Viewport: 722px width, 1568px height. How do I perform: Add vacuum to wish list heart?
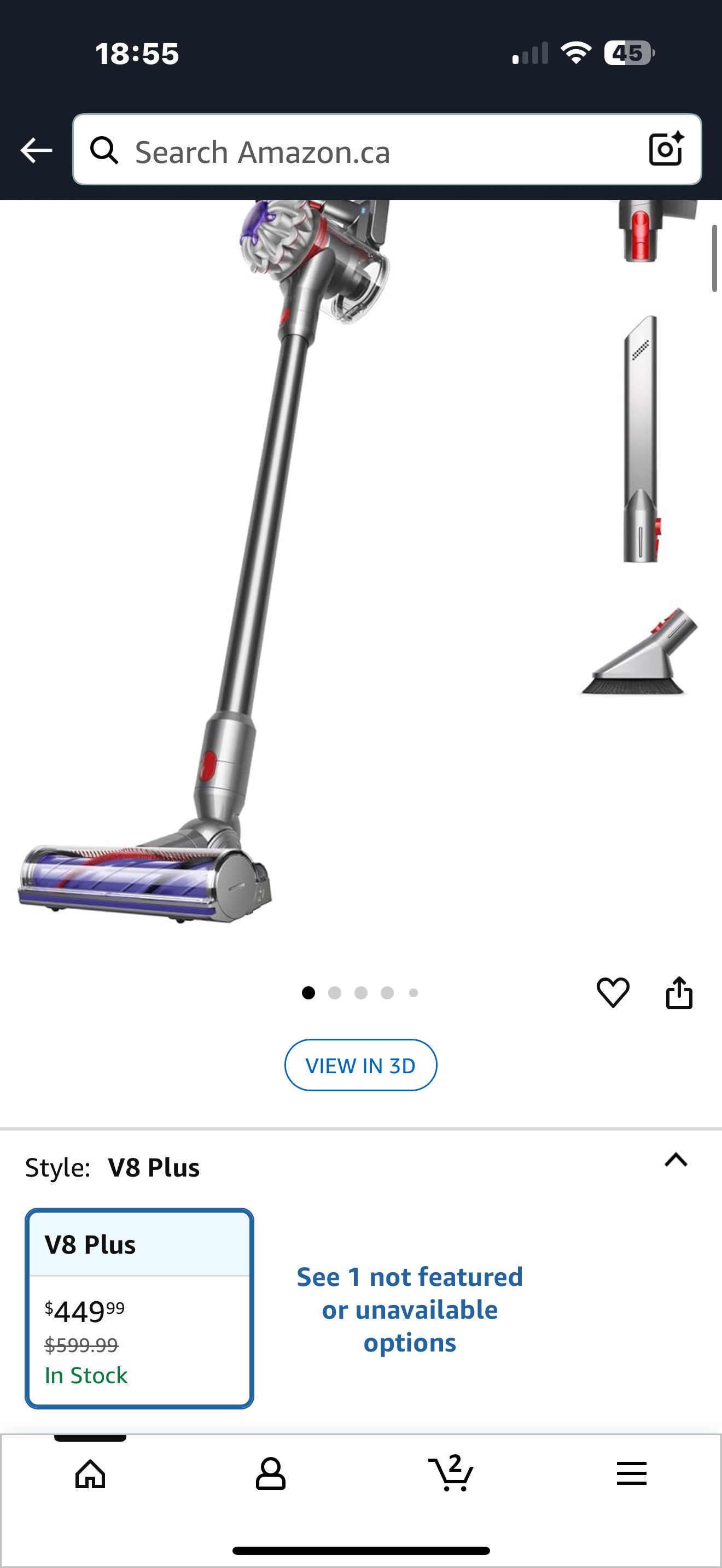pyautogui.click(x=613, y=993)
